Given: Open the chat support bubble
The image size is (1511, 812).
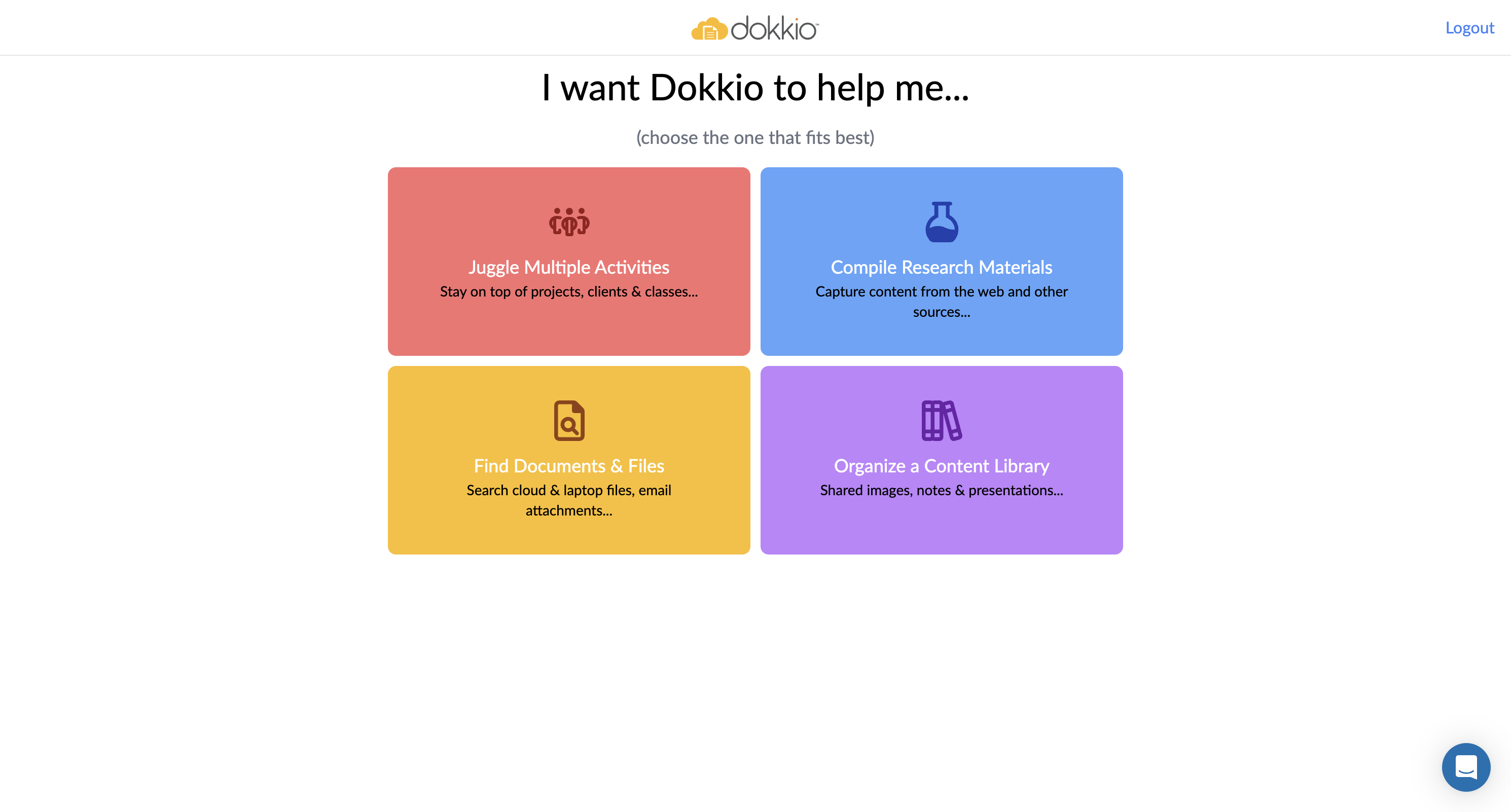Looking at the screenshot, I should click(x=1465, y=767).
